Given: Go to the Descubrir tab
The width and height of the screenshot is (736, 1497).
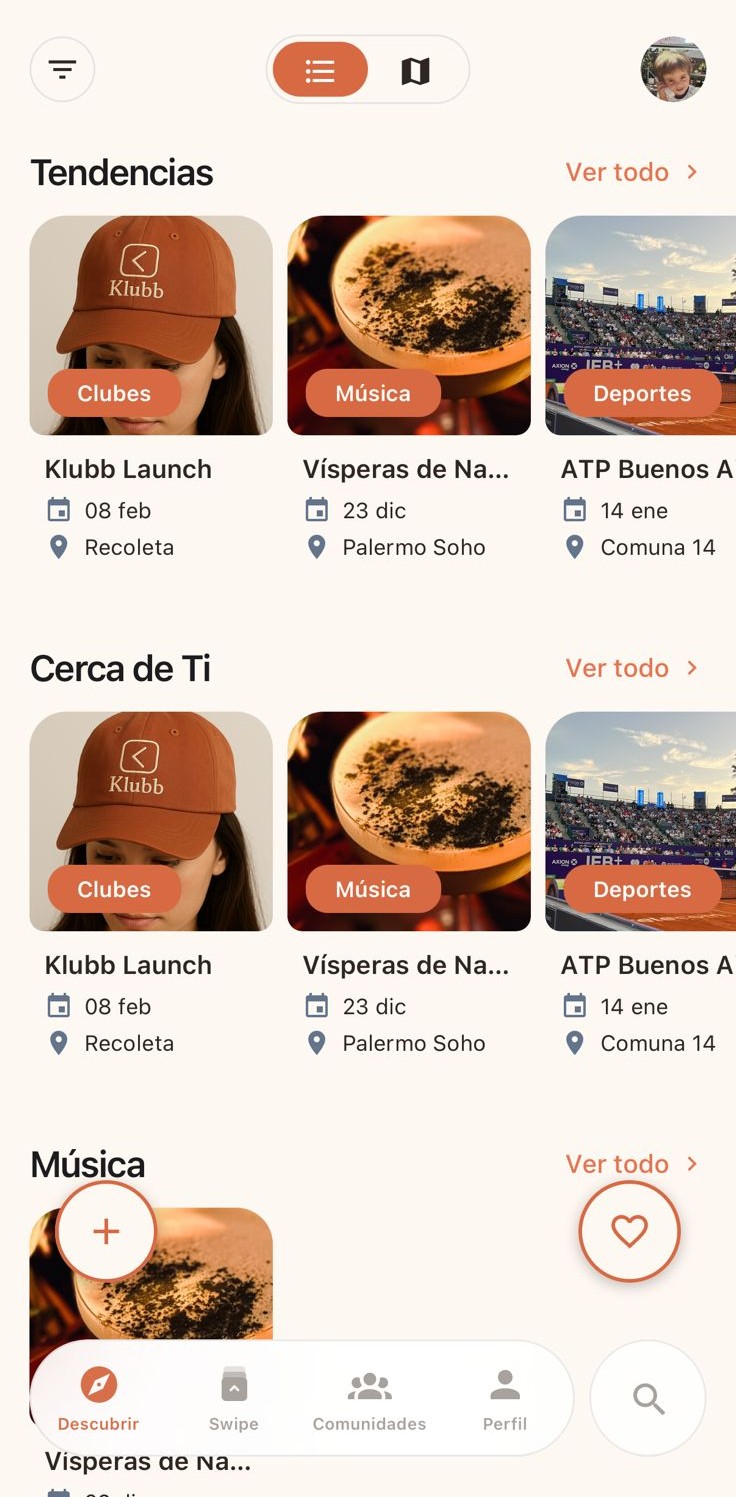Looking at the screenshot, I should coord(98,1398).
